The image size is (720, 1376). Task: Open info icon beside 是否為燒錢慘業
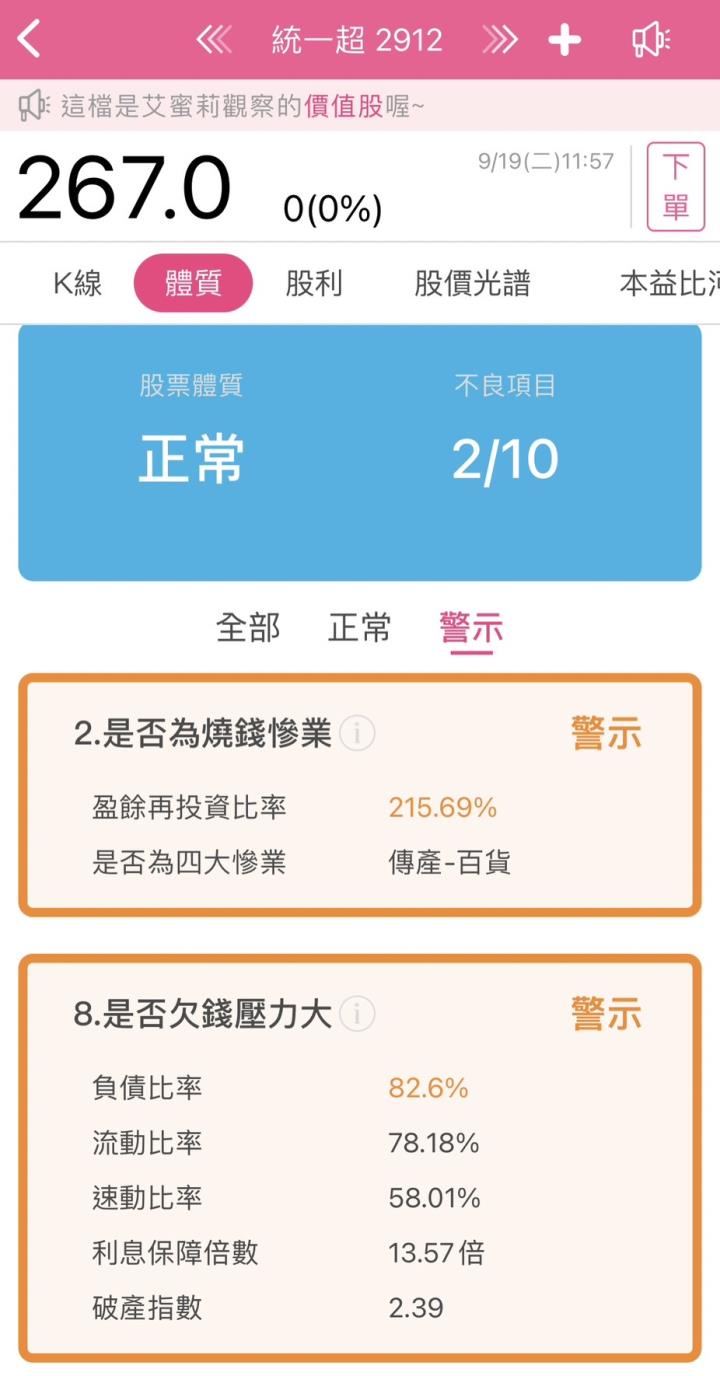pyautogui.click(x=357, y=735)
